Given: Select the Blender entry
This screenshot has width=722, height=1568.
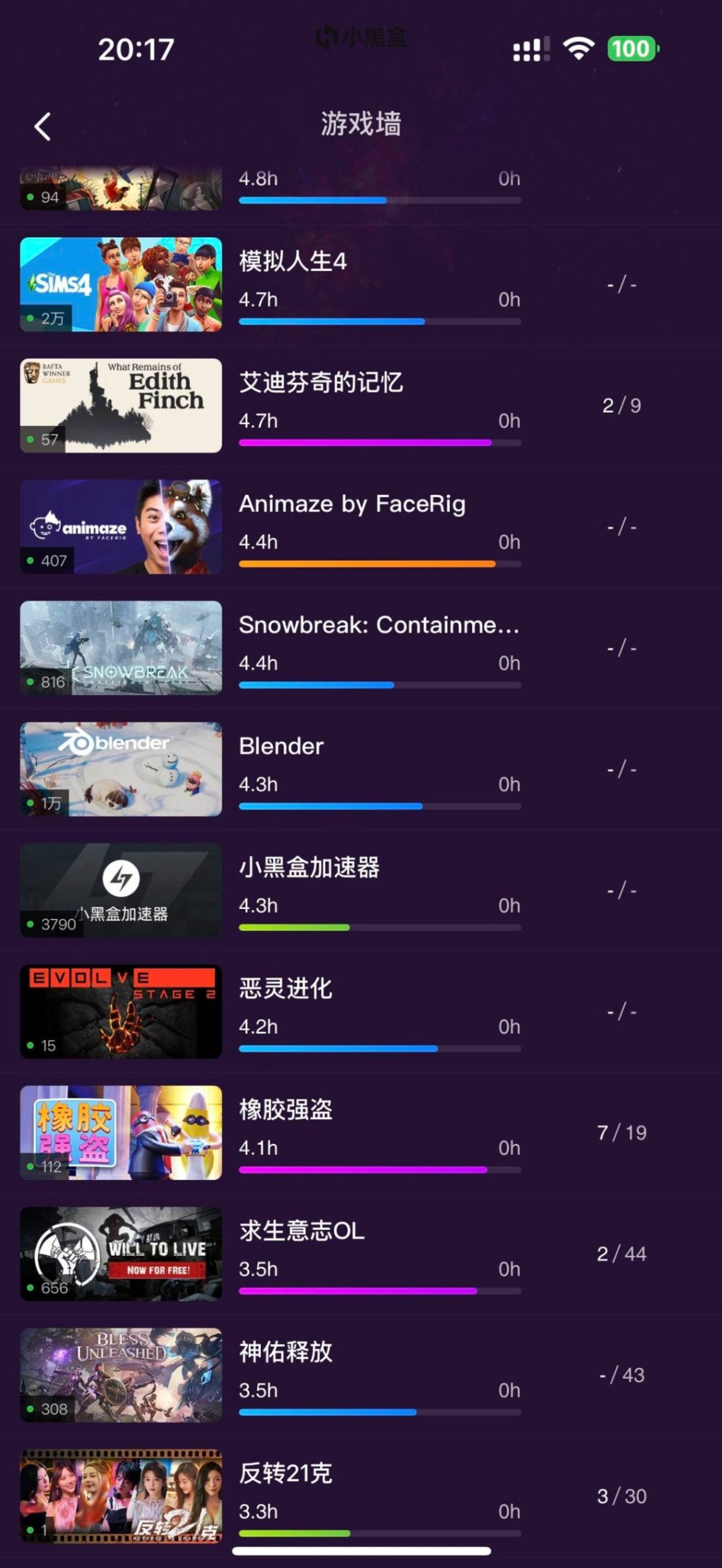Looking at the screenshot, I should pyautogui.click(x=281, y=746).
